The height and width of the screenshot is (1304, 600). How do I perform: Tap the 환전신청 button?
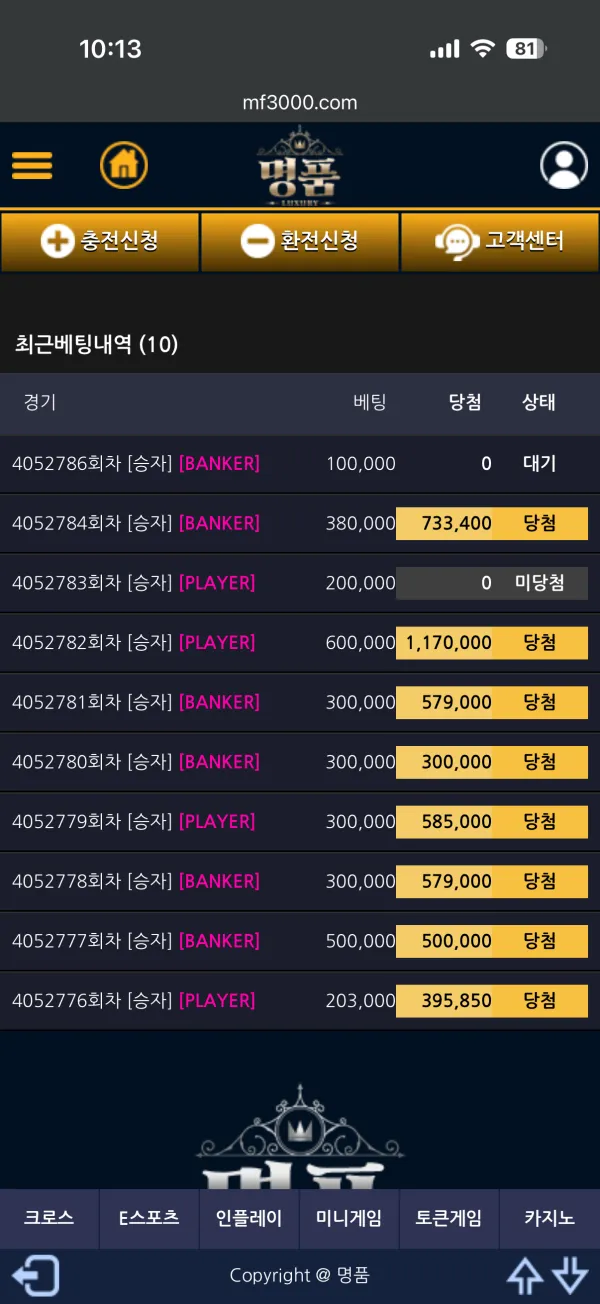[x=300, y=241]
